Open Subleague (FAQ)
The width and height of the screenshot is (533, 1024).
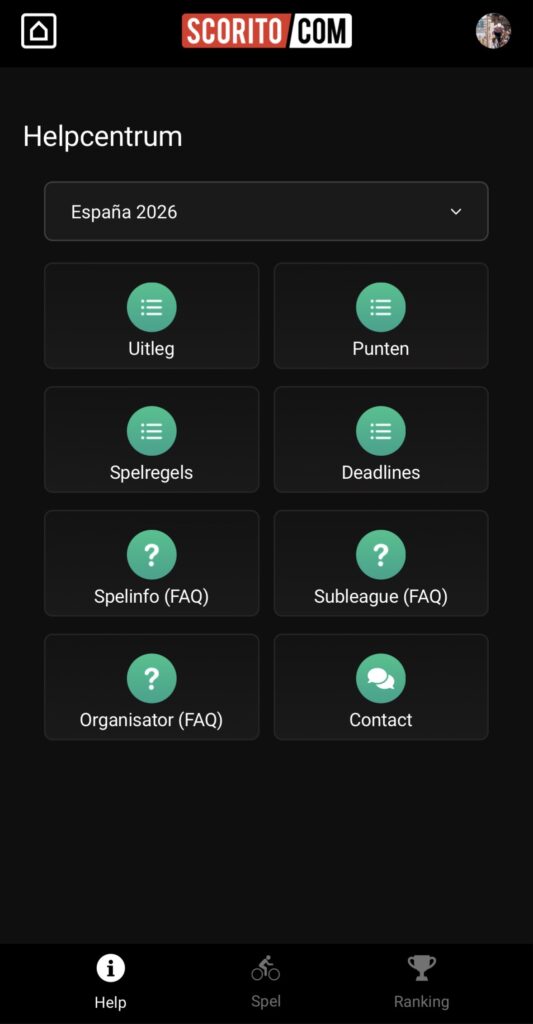point(381,563)
